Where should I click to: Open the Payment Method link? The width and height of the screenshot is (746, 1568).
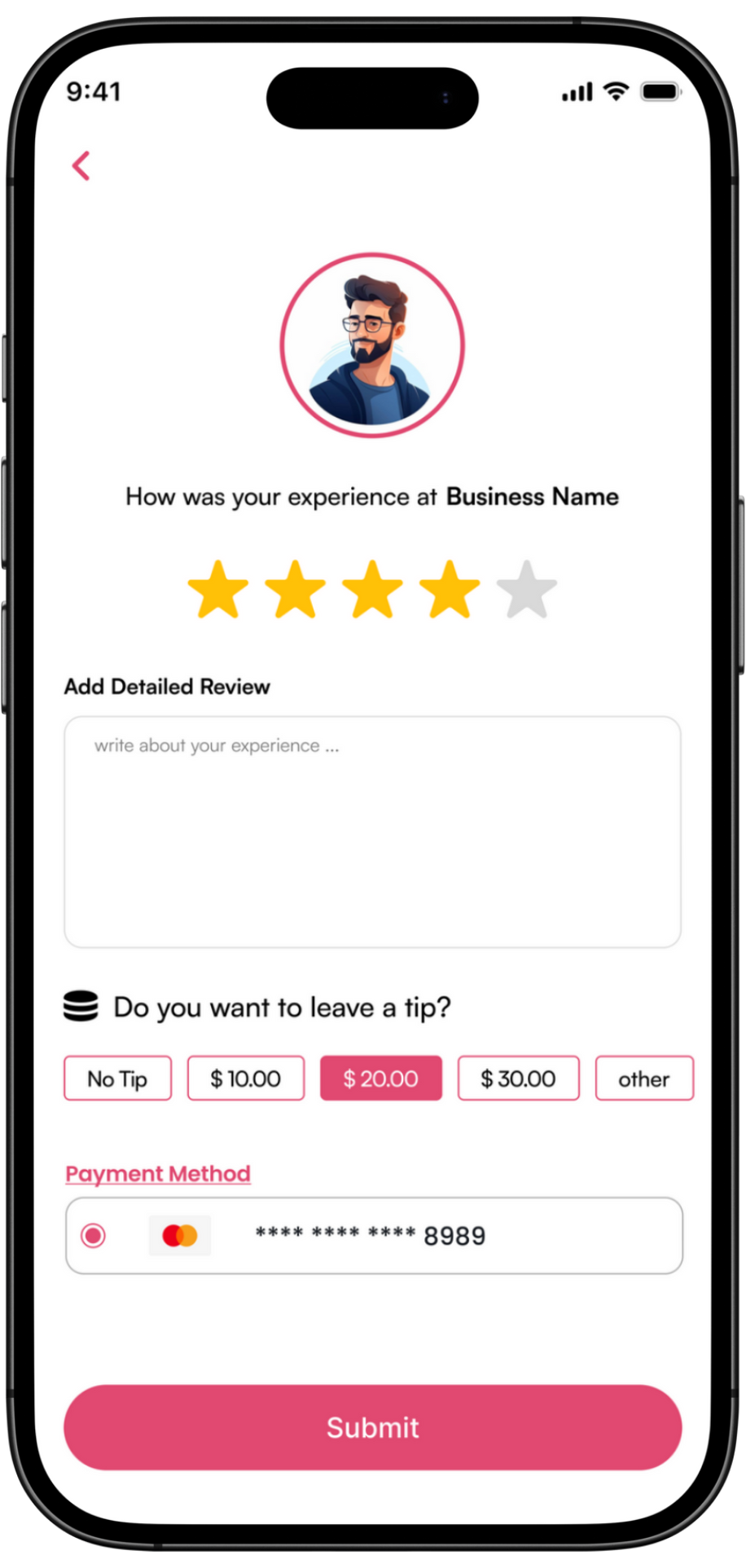158,1174
